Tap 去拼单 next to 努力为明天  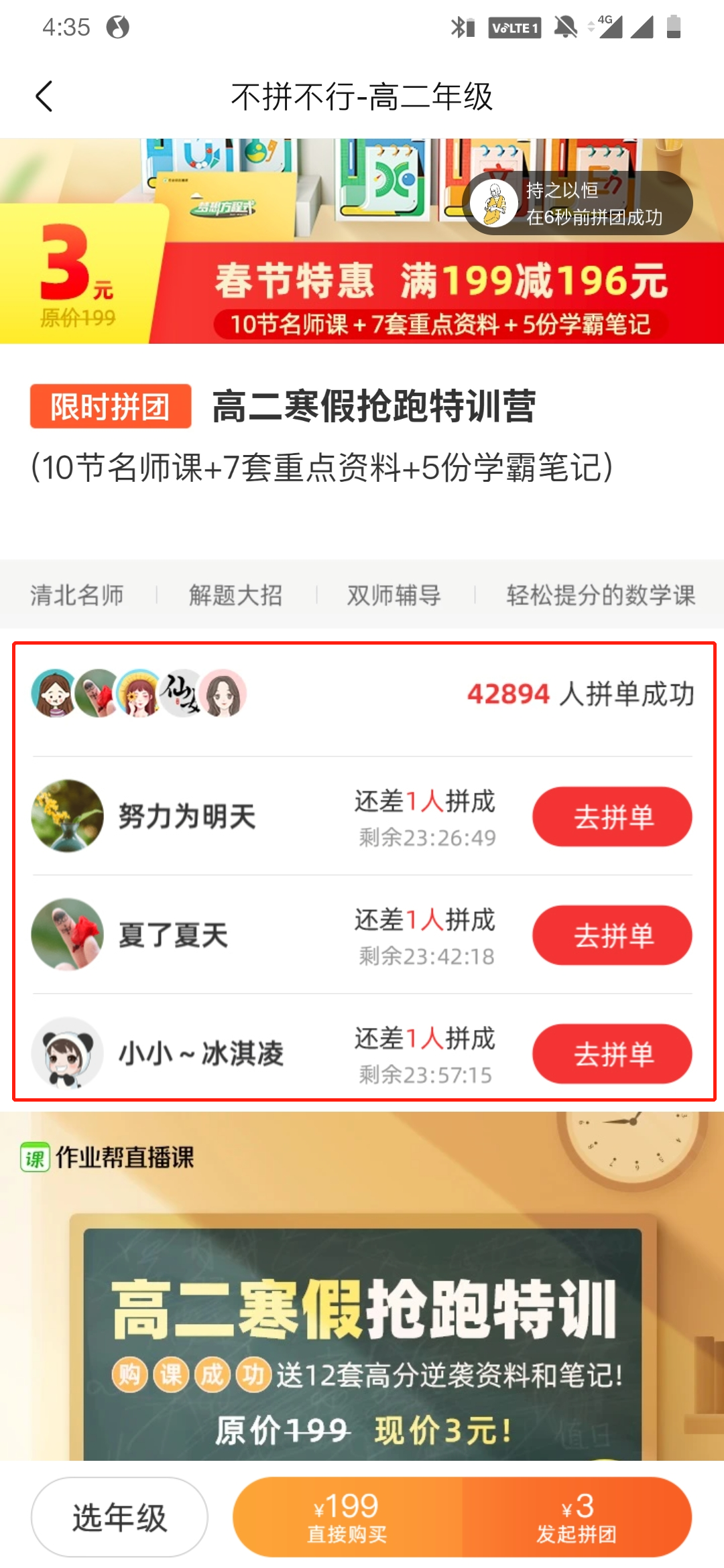(612, 815)
